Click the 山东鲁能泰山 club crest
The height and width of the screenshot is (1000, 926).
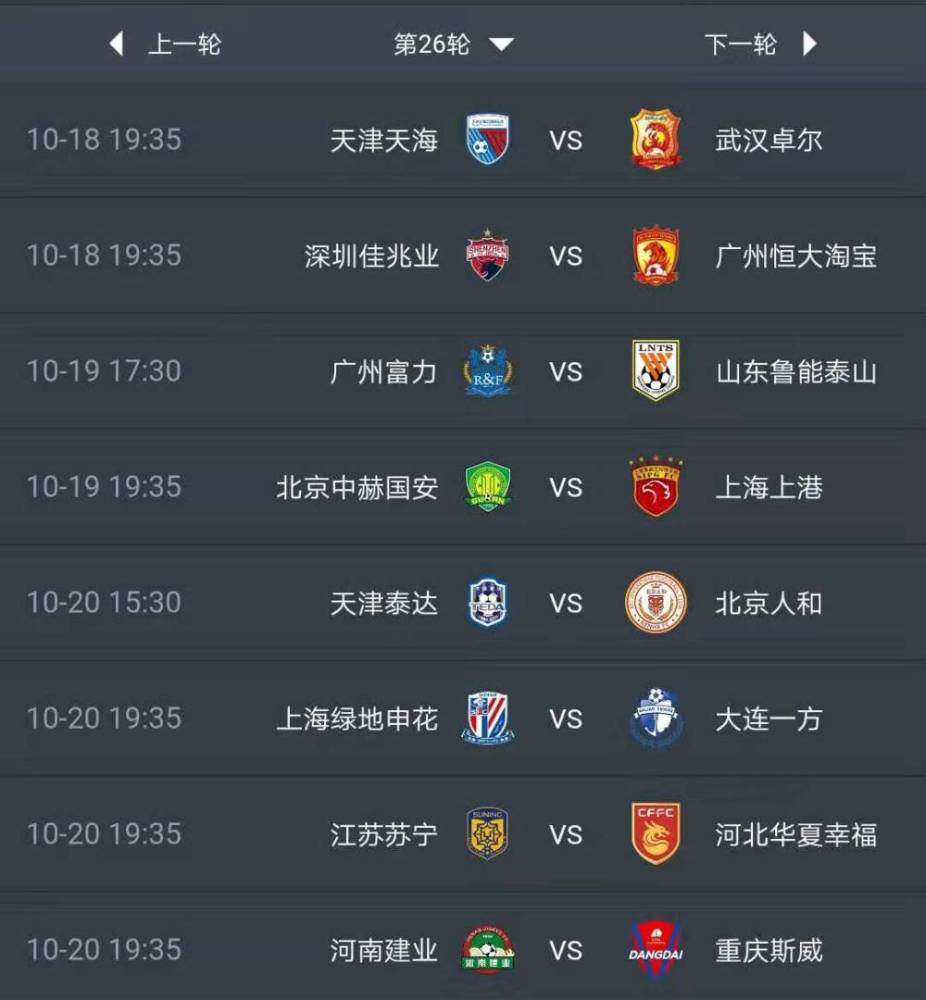click(655, 371)
